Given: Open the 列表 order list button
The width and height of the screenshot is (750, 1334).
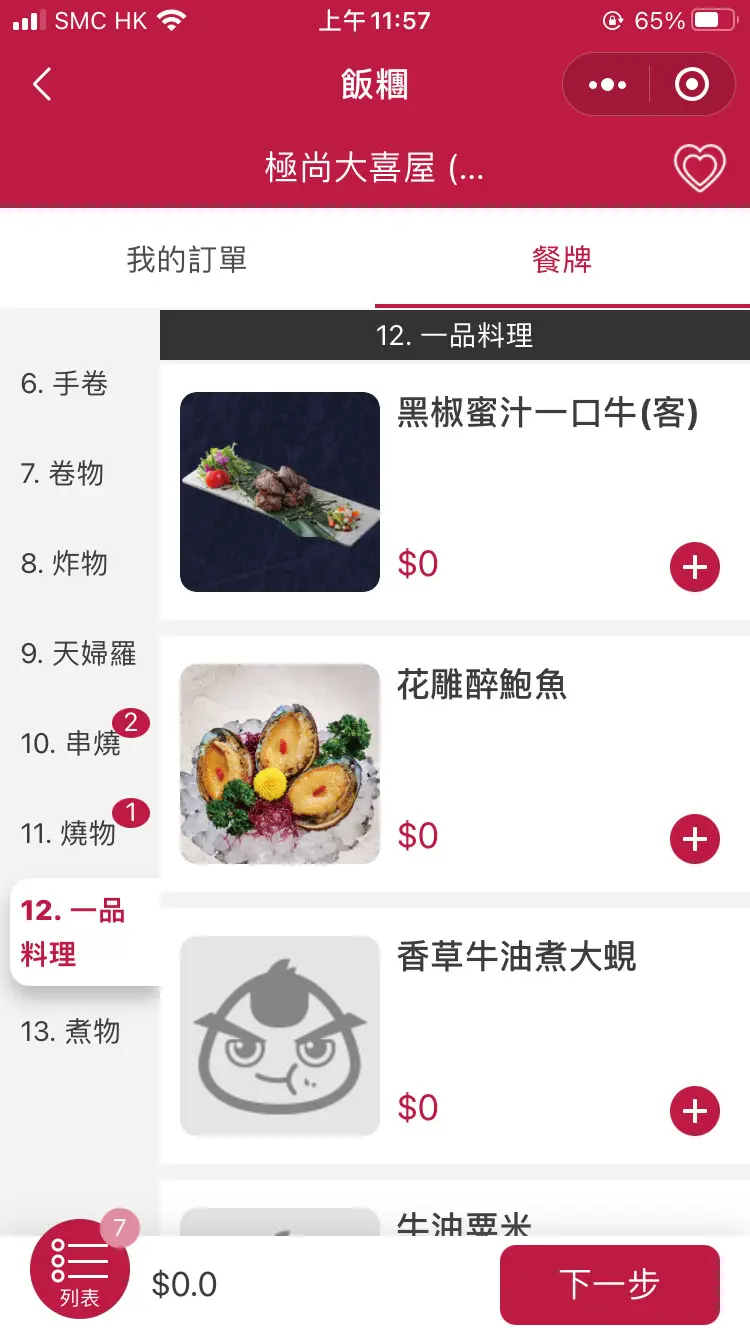Looking at the screenshot, I should [x=80, y=1270].
